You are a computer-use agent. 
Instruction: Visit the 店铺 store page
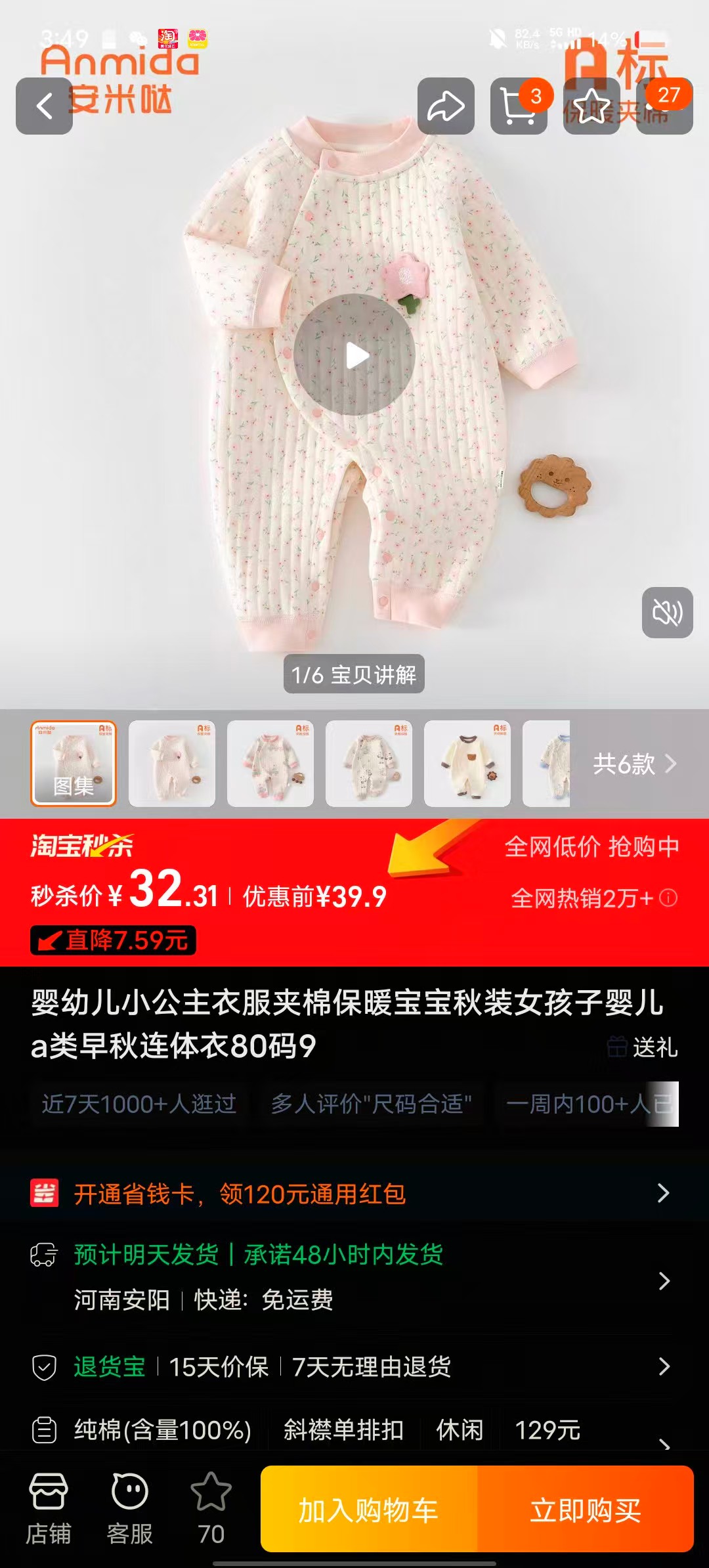tap(48, 1509)
